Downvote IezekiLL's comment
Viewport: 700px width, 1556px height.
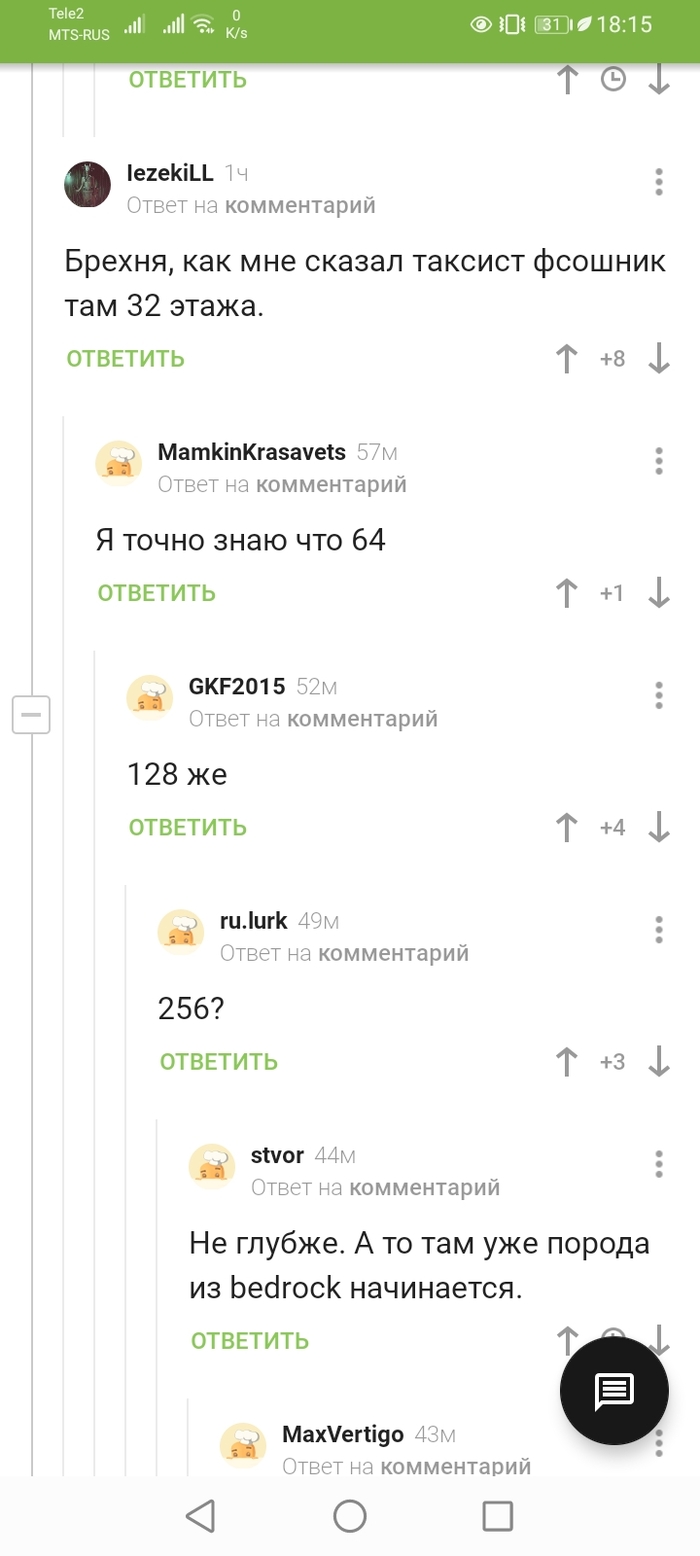(658, 359)
